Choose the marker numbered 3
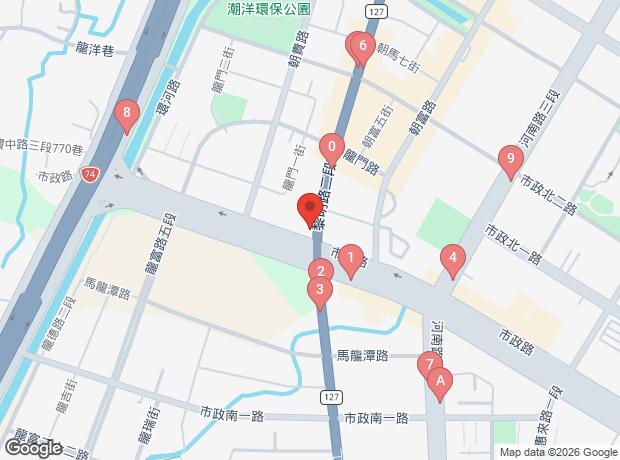The image size is (620, 460). point(319,292)
